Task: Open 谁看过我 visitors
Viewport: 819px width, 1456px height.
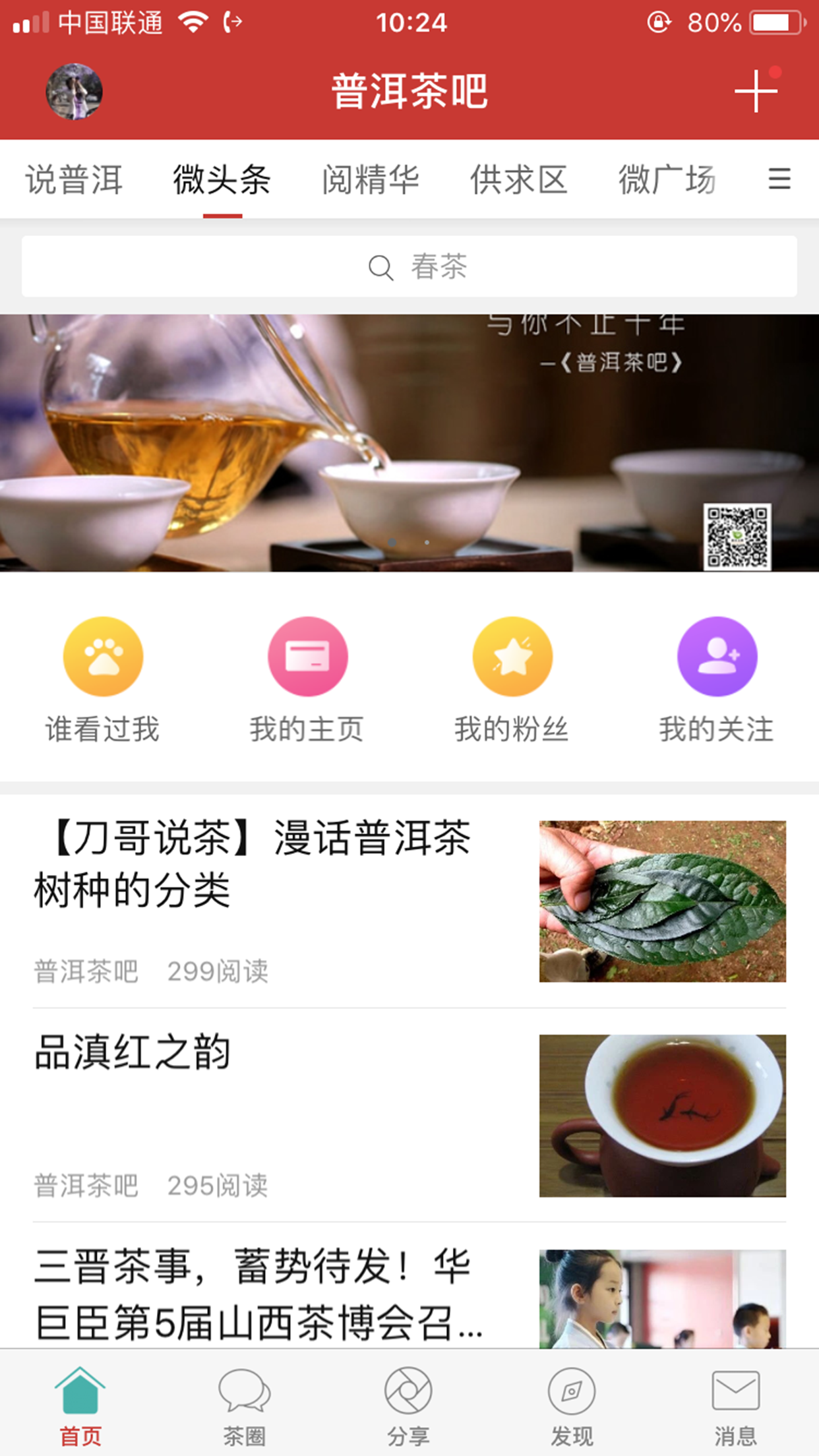Action: coord(103,681)
